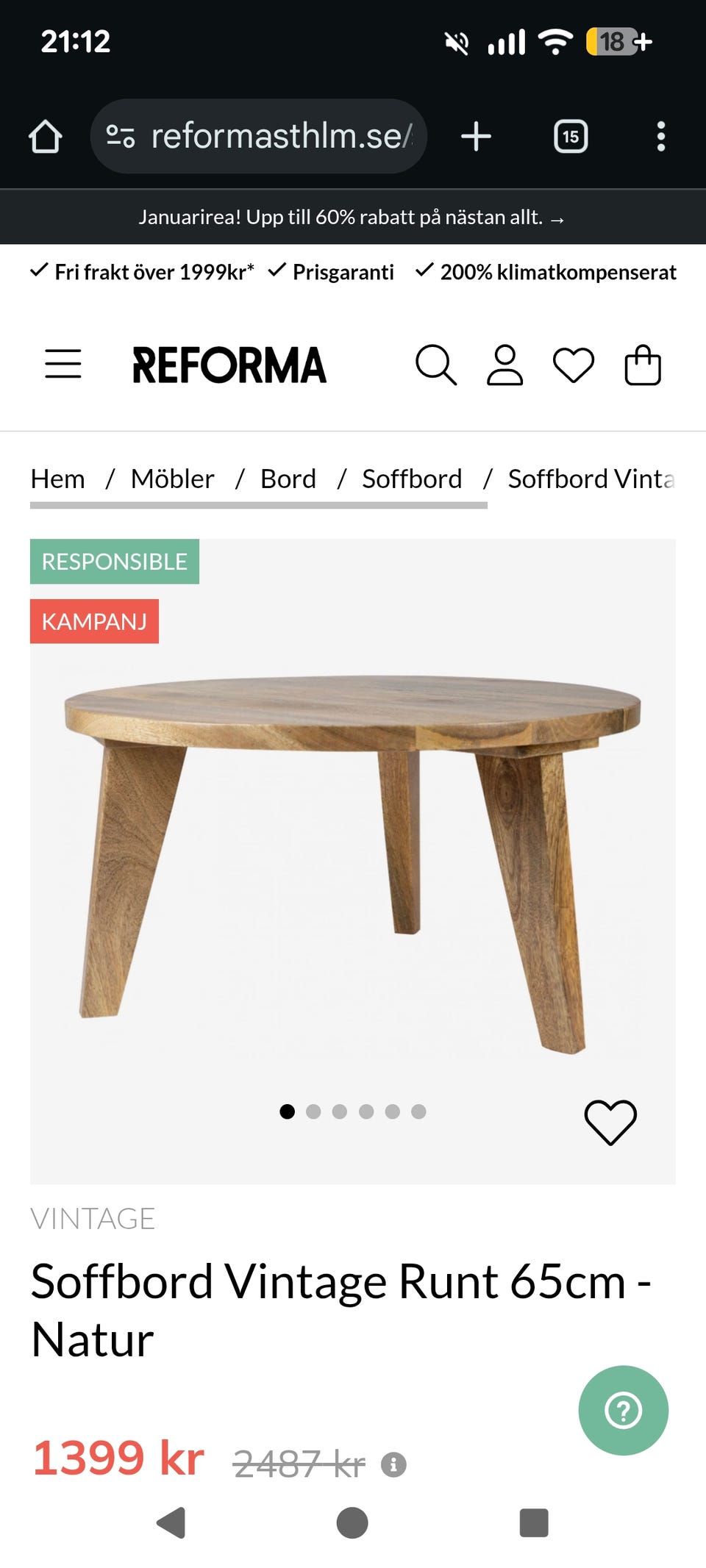Select Soffbord from the breadcrumb trail
The height and width of the screenshot is (1568, 706).
point(410,478)
